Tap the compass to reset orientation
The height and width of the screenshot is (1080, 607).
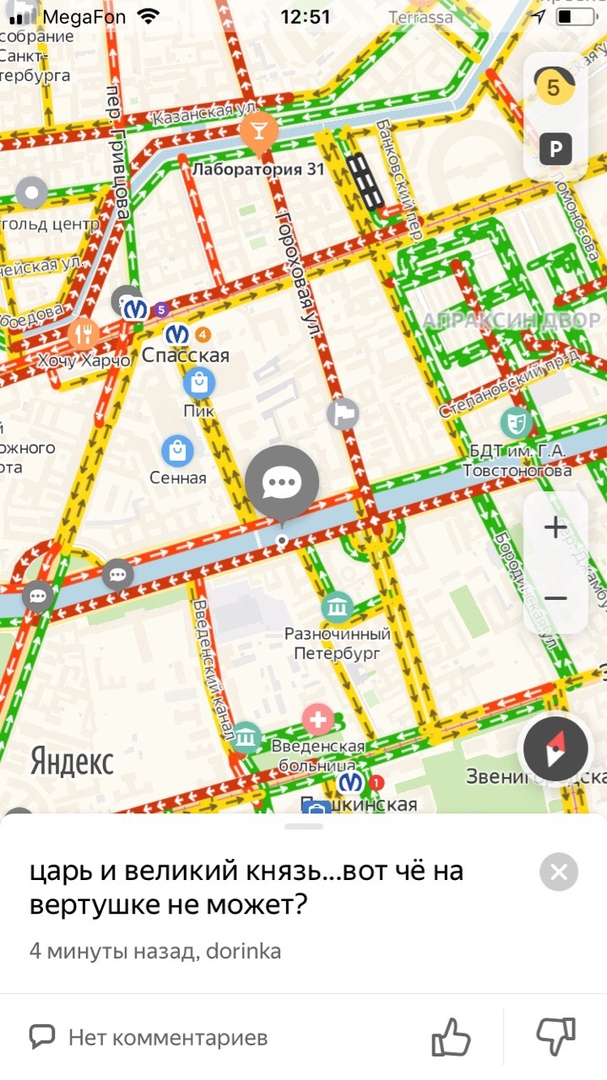click(x=555, y=748)
